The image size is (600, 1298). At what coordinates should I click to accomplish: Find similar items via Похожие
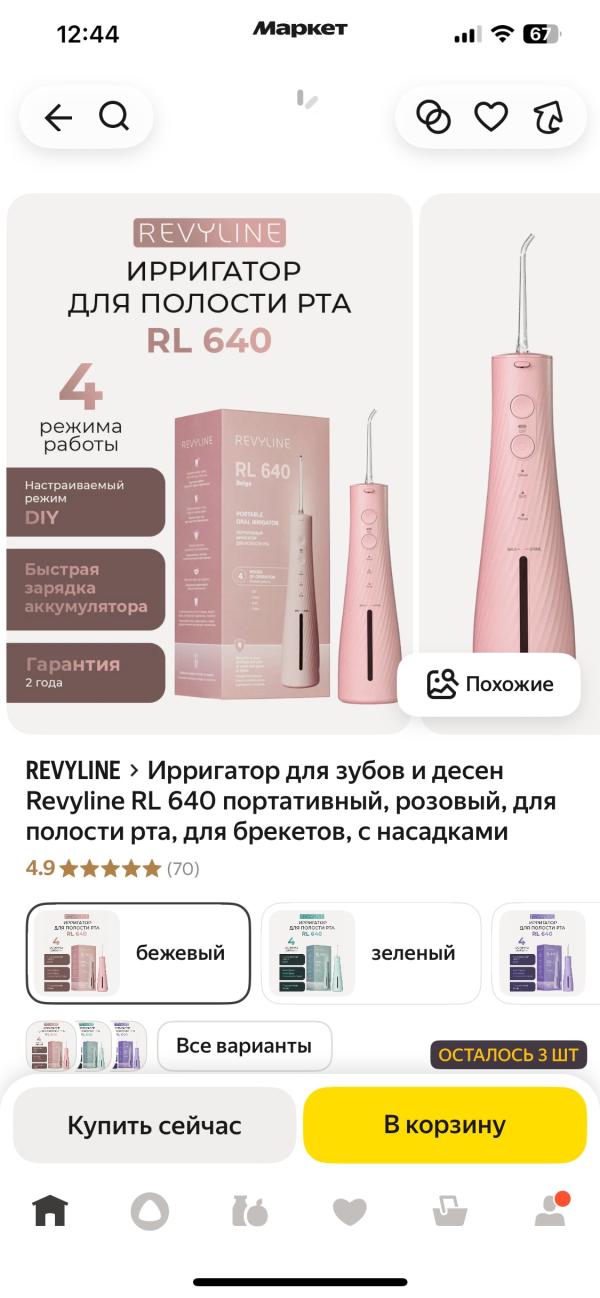coord(489,684)
